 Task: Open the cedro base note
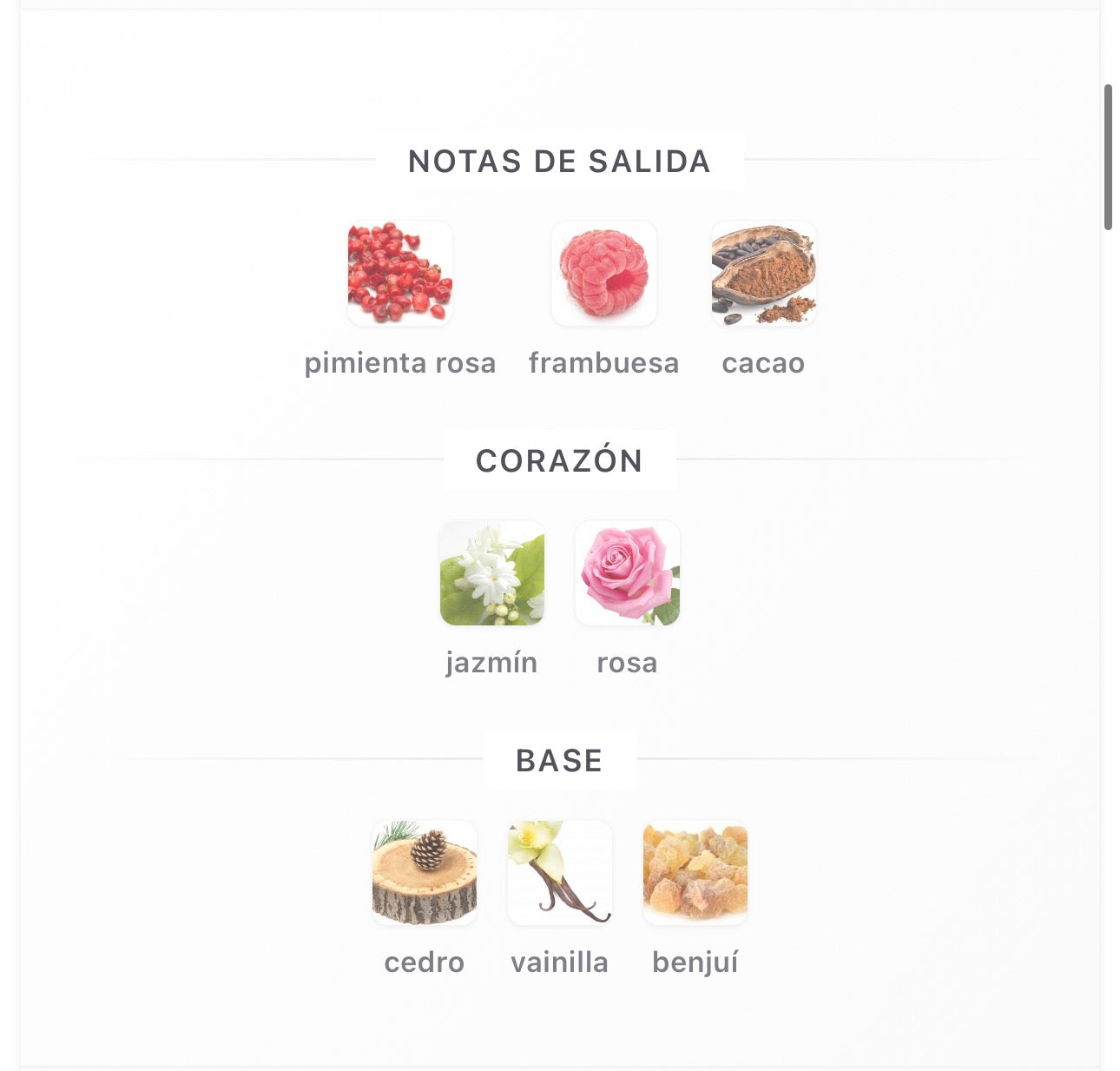click(x=425, y=874)
